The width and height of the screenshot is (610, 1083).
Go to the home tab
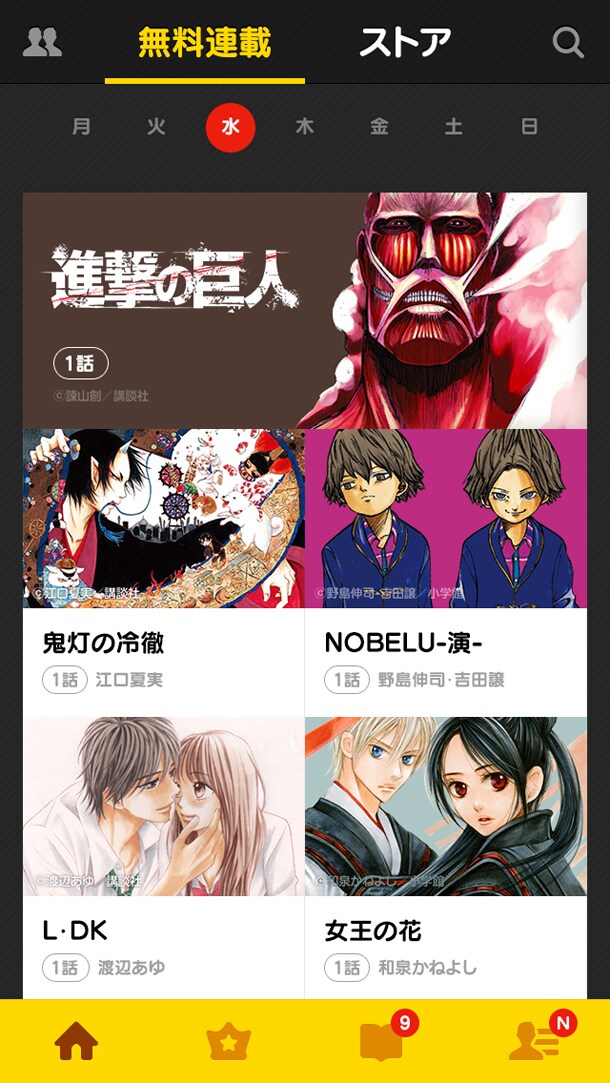click(x=76, y=1042)
